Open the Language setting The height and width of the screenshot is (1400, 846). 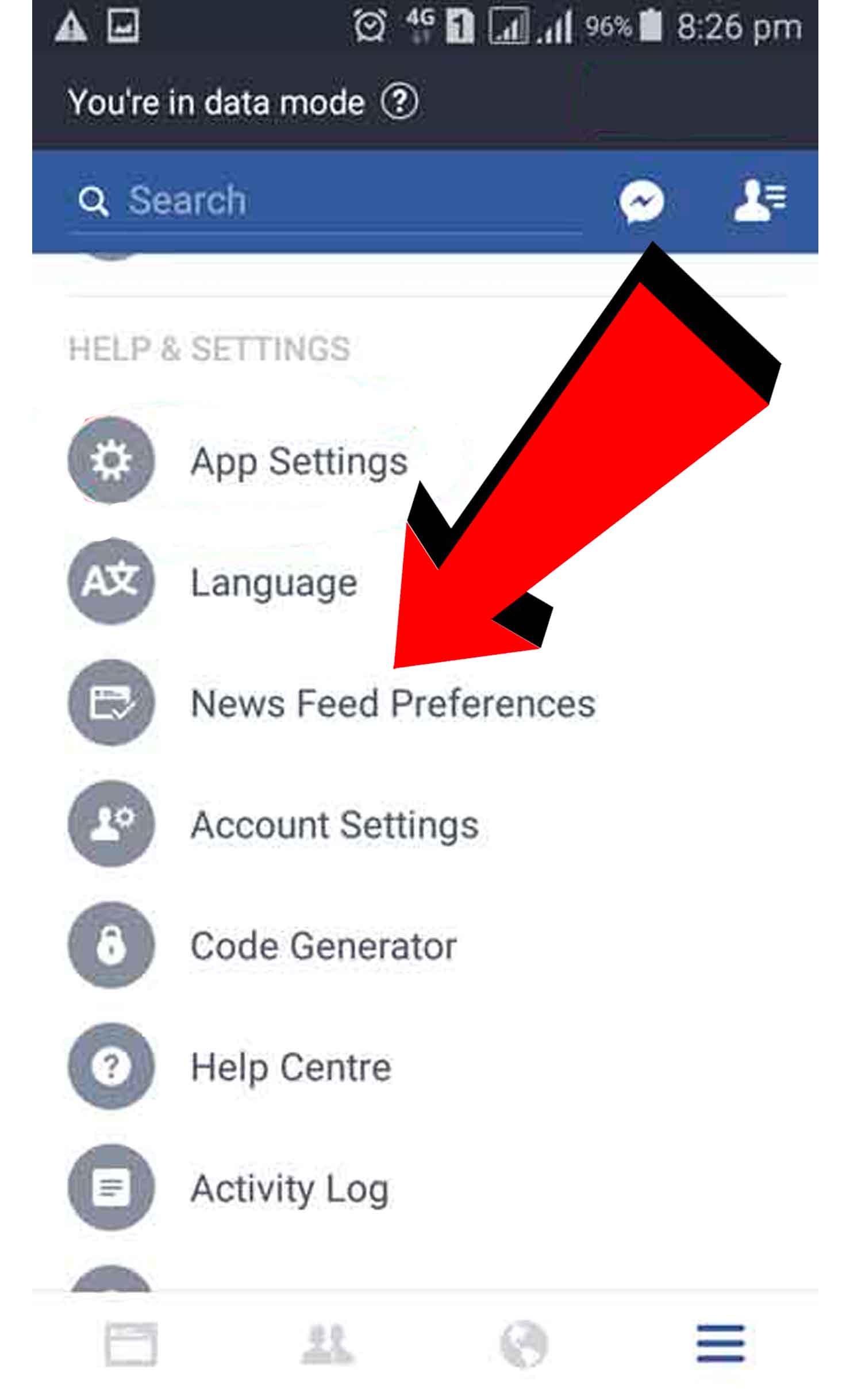tap(274, 582)
